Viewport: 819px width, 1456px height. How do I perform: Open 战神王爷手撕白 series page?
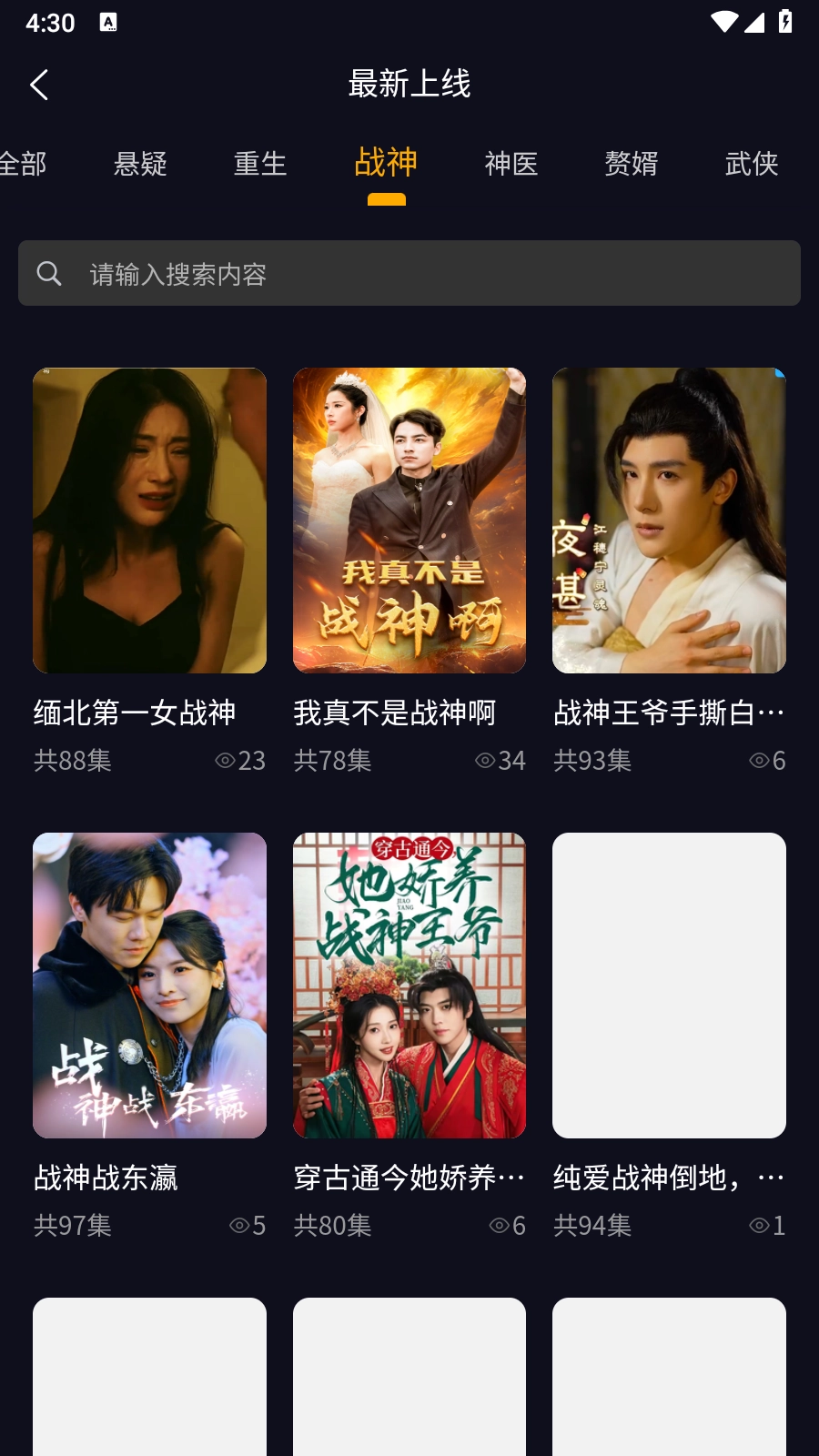point(669,520)
